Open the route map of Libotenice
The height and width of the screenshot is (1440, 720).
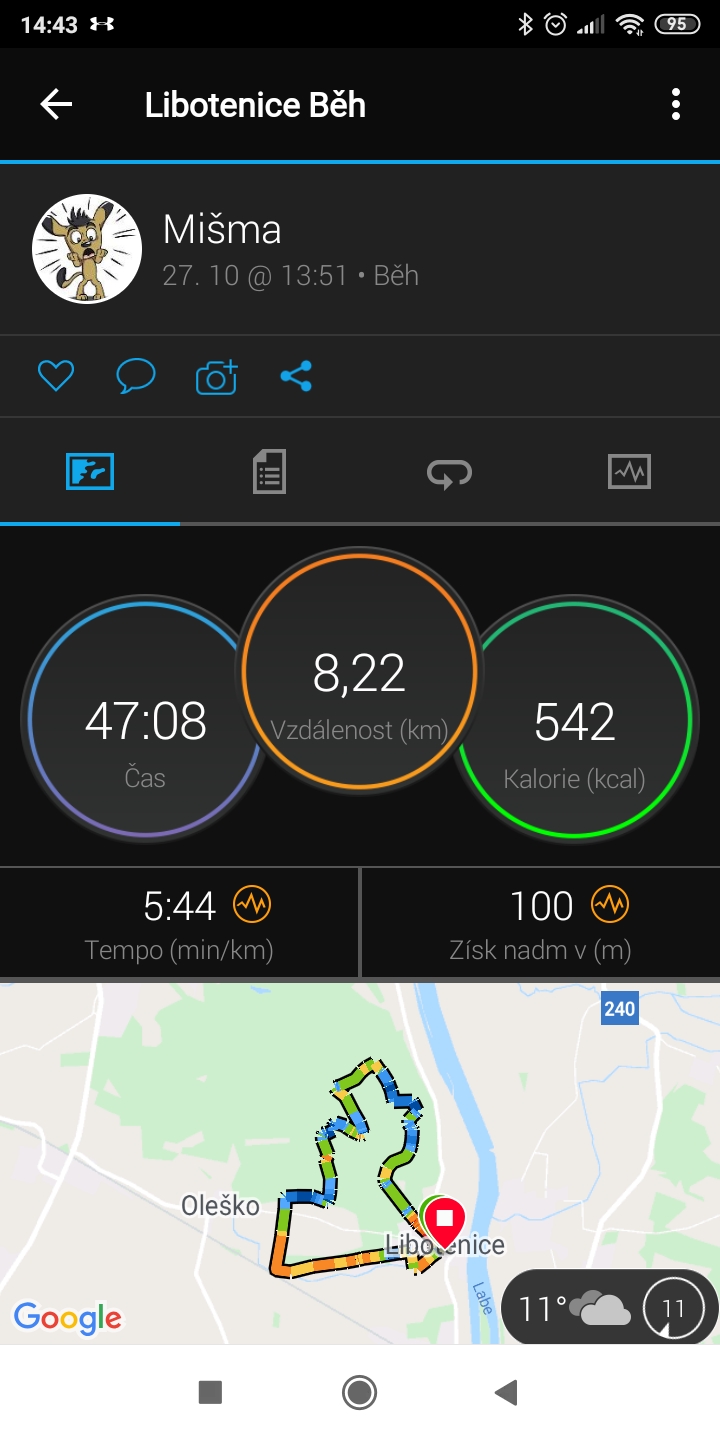[x=360, y=1163]
